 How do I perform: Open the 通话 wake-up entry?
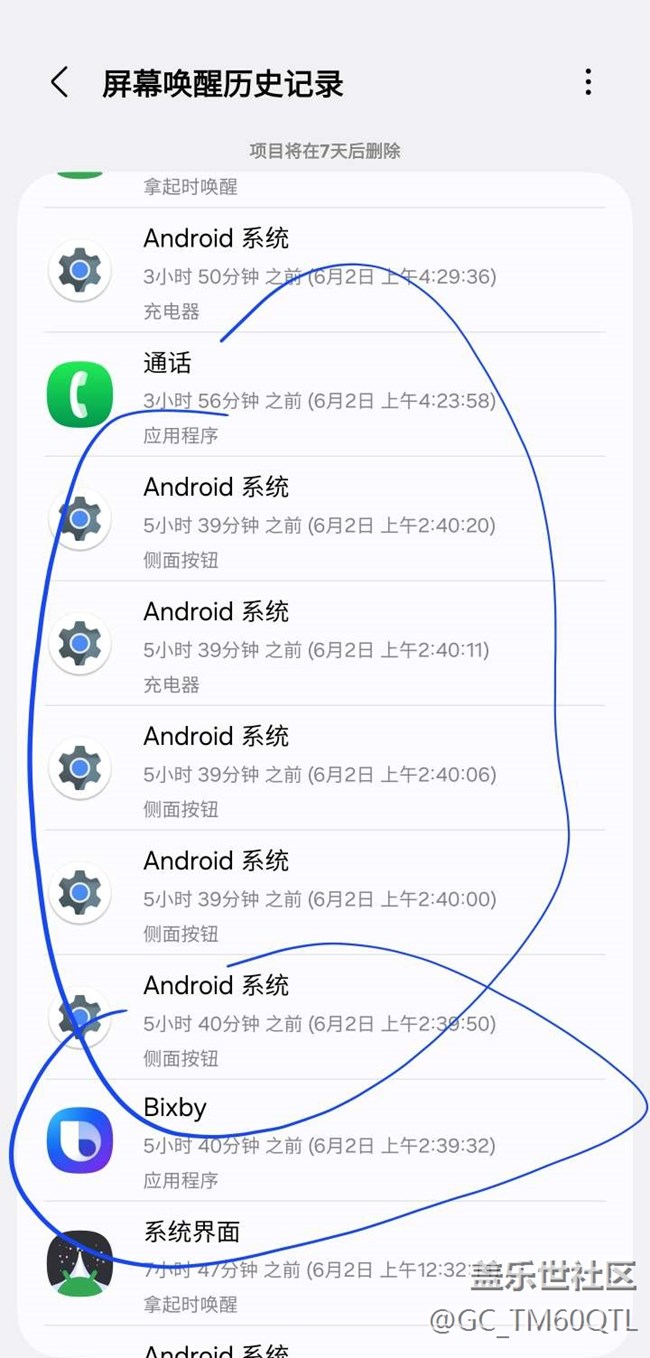coord(325,395)
